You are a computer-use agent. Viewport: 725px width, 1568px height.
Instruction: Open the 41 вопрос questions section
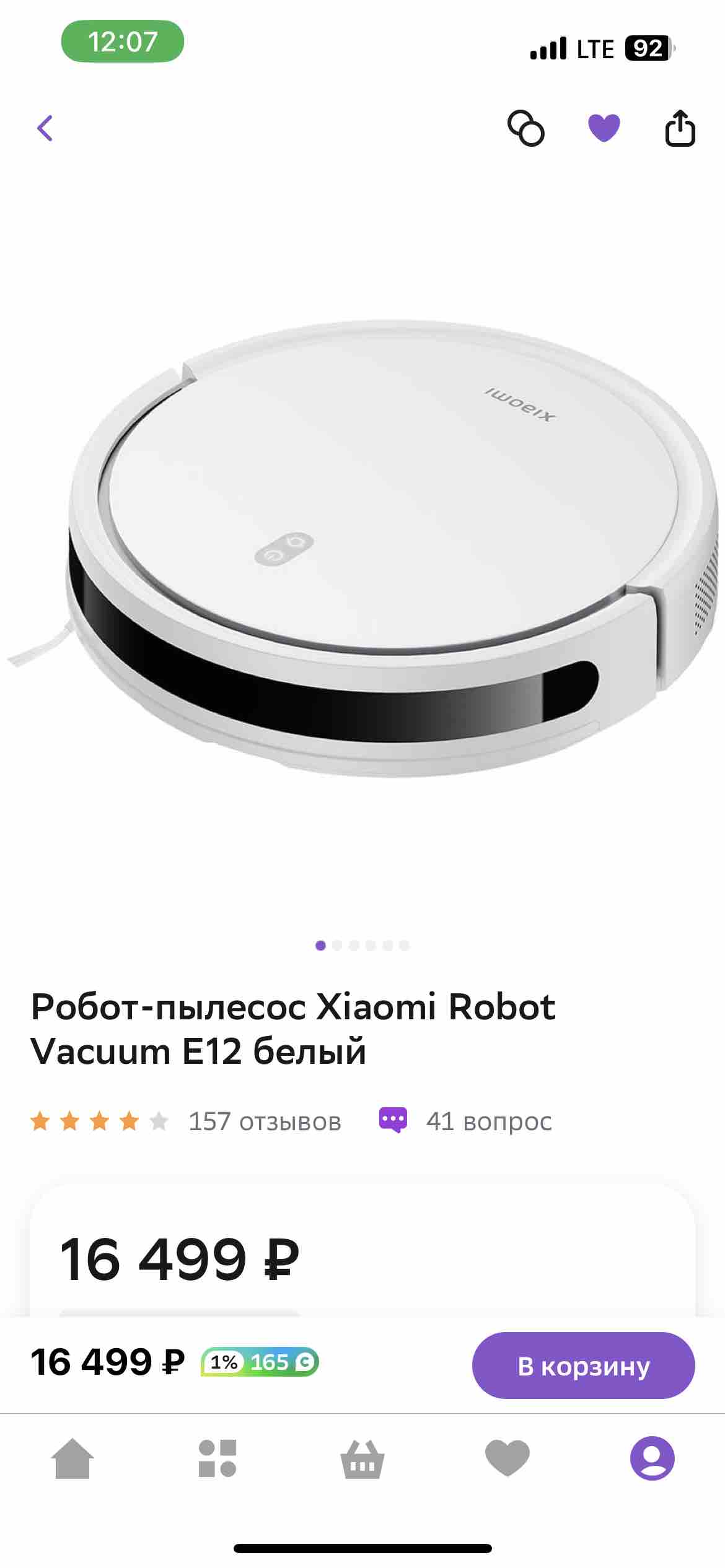(488, 1122)
